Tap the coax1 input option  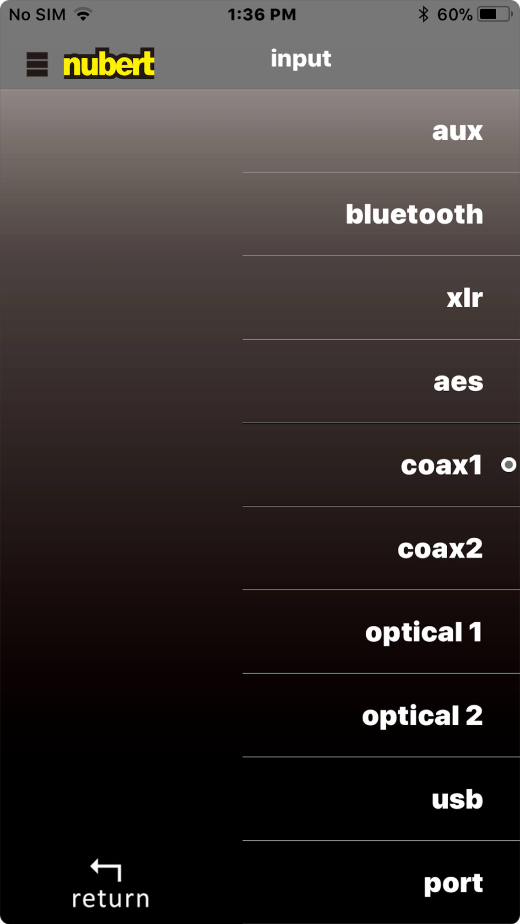(x=381, y=464)
